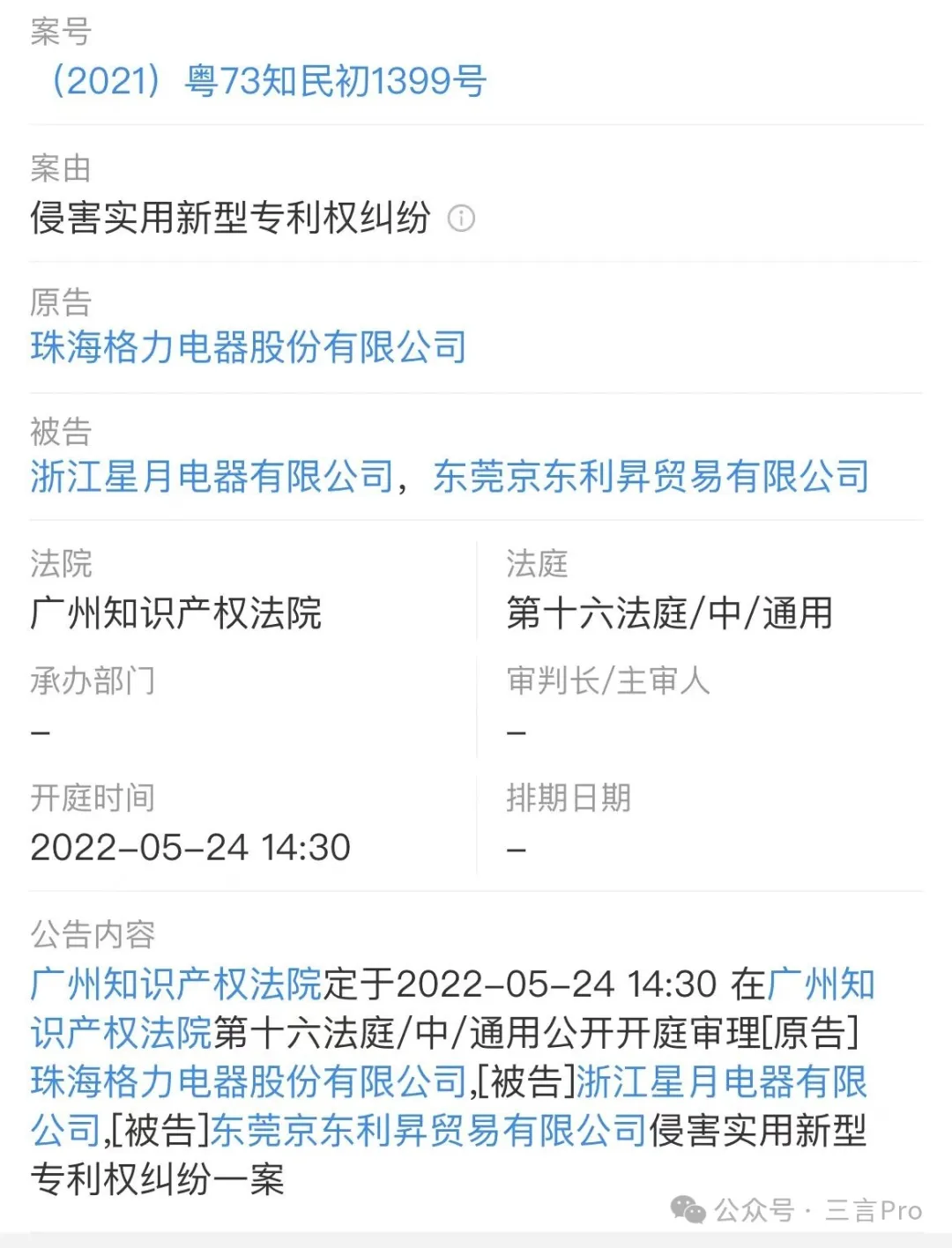Open plaintiff 珠海格力电器股份有限公司 under 原告
The height and width of the screenshot is (1248, 952).
tap(248, 347)
